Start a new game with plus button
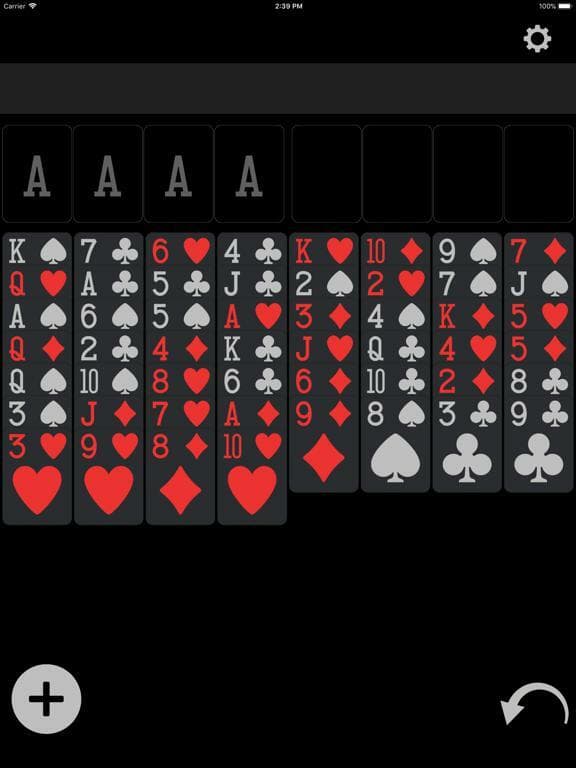This screenshot has width=576, height=768. pyautogui.click(x=47, y=699)
